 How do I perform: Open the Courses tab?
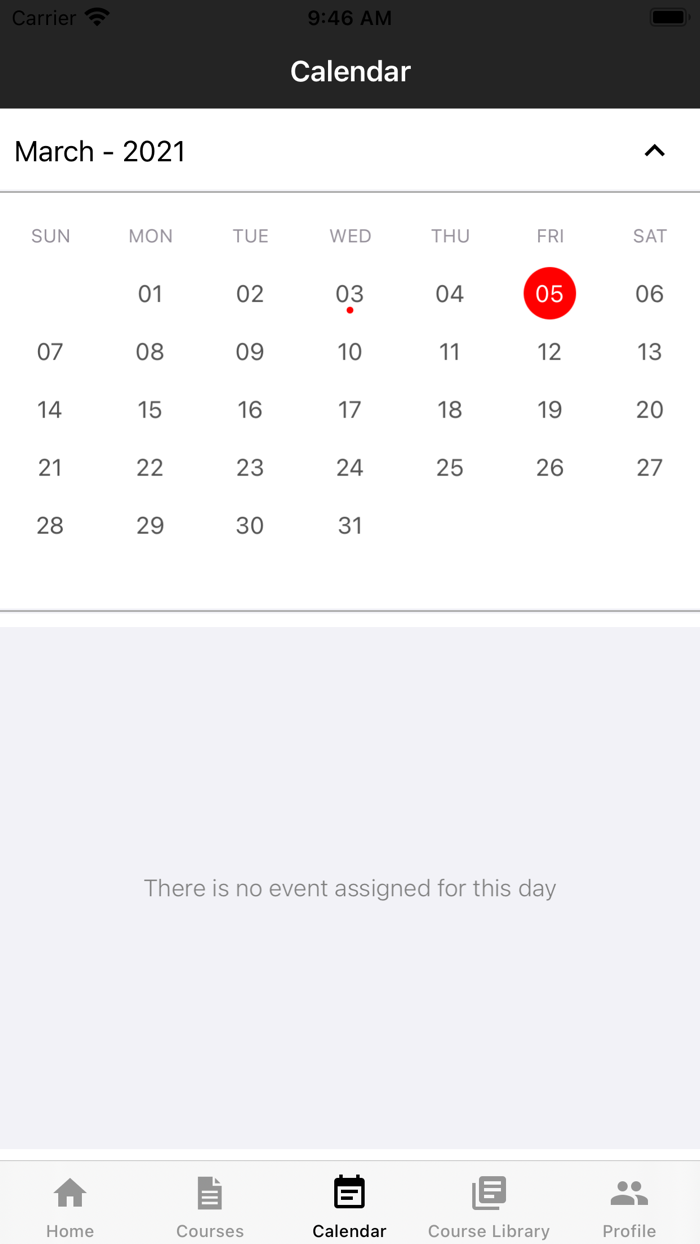point(210,1205)
